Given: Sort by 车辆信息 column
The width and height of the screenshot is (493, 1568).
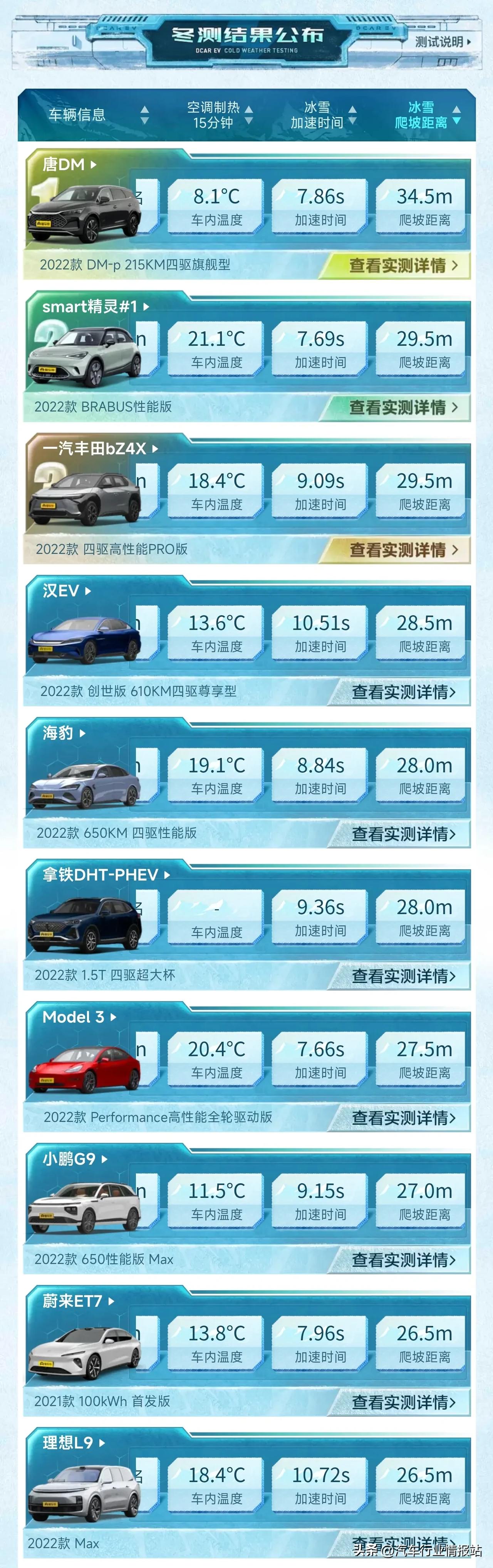Looking at the screenshot, I should point(97,115).
